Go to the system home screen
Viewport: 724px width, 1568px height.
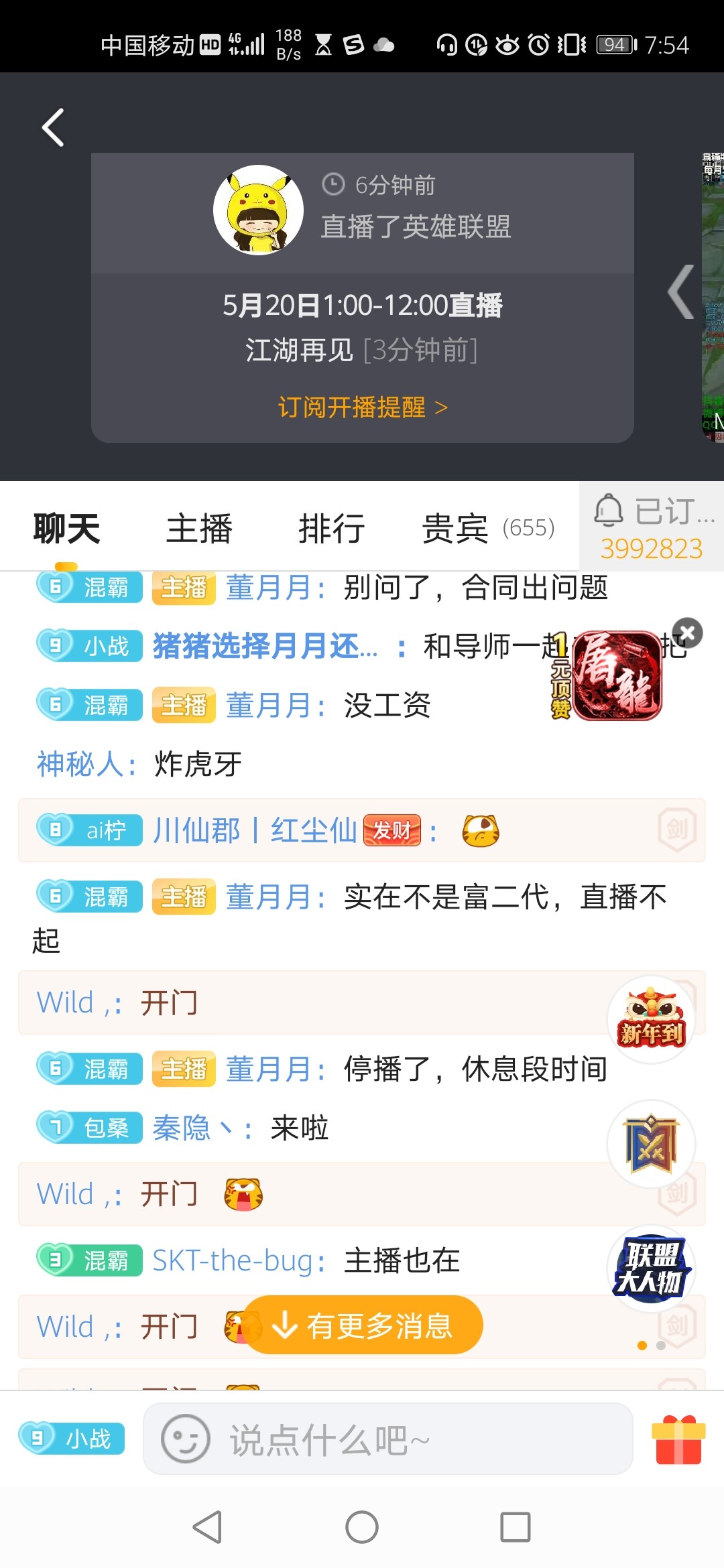362,1527
